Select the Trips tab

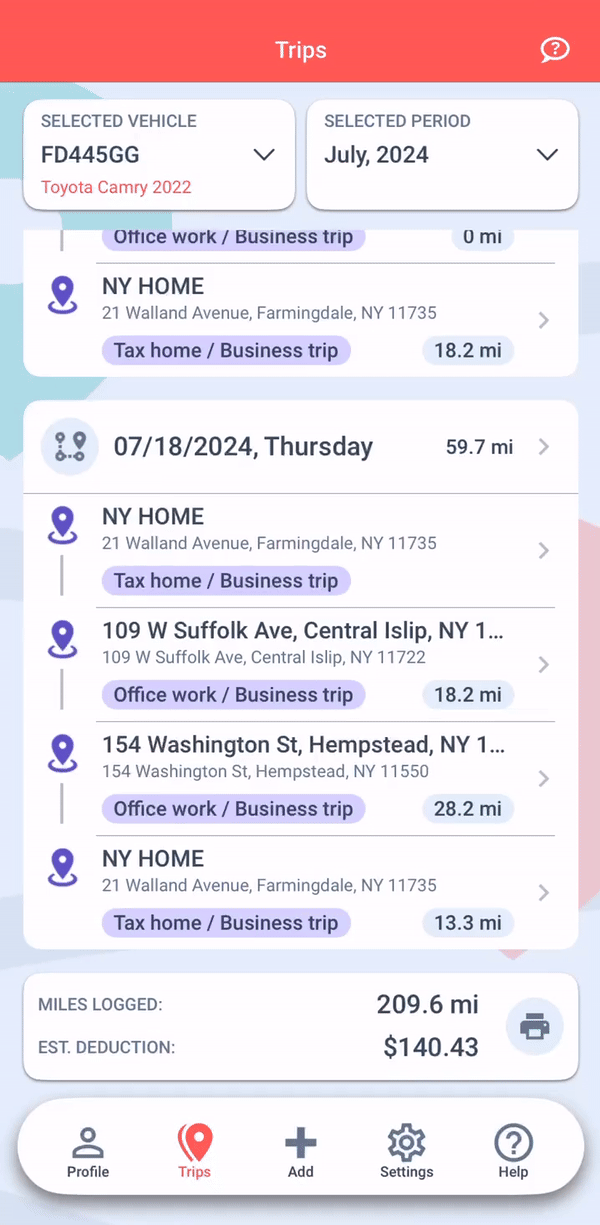click(195, 1152)
